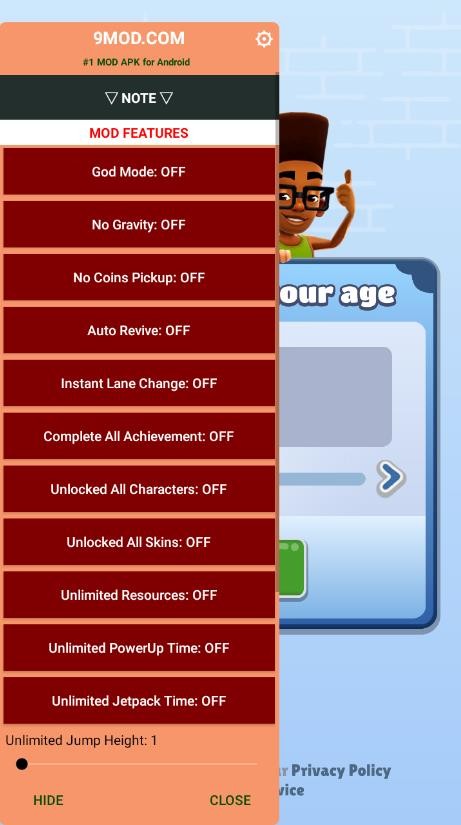Open the mod menu settings gear
Viewport: 461px width, 825px height.
click(x=264, y=39)
